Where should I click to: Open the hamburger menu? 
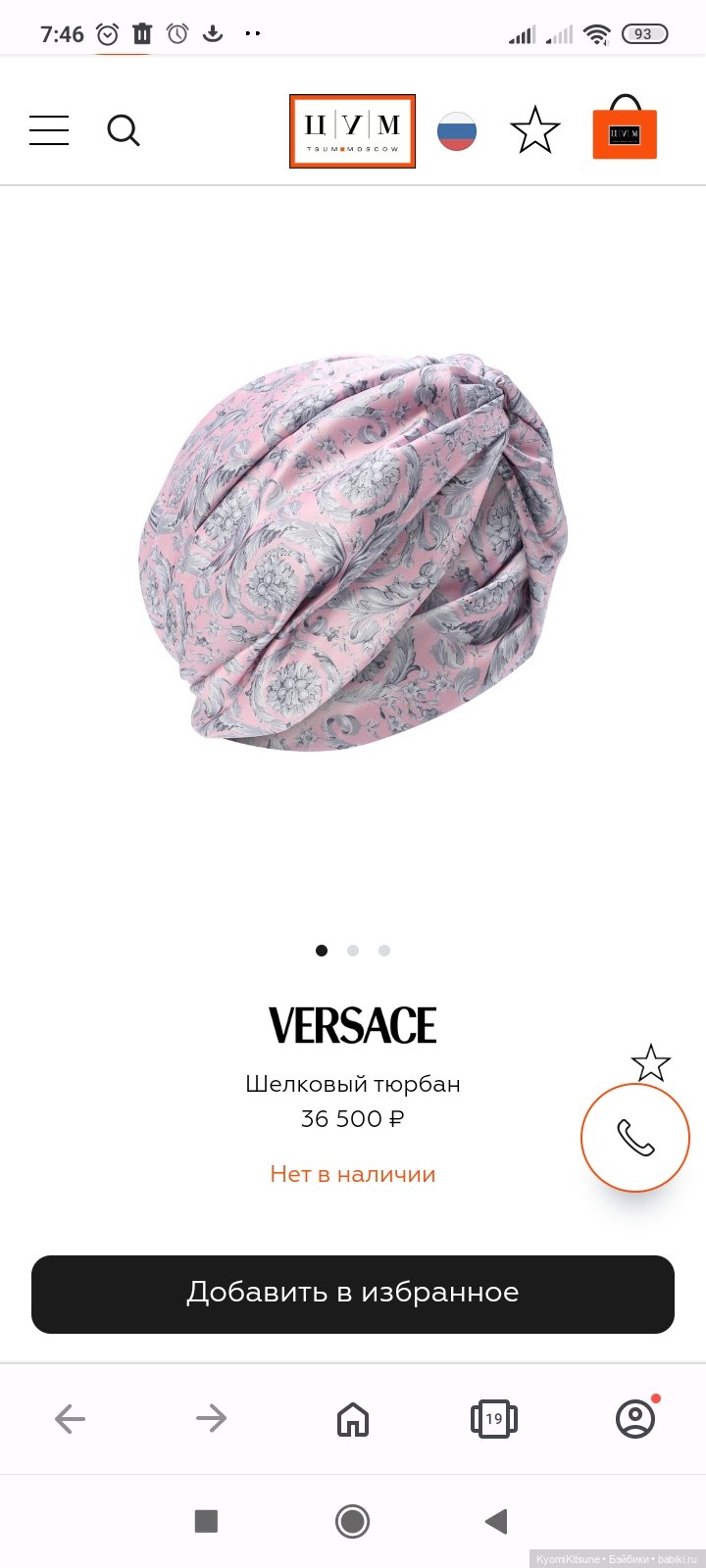tap(49, 130)
